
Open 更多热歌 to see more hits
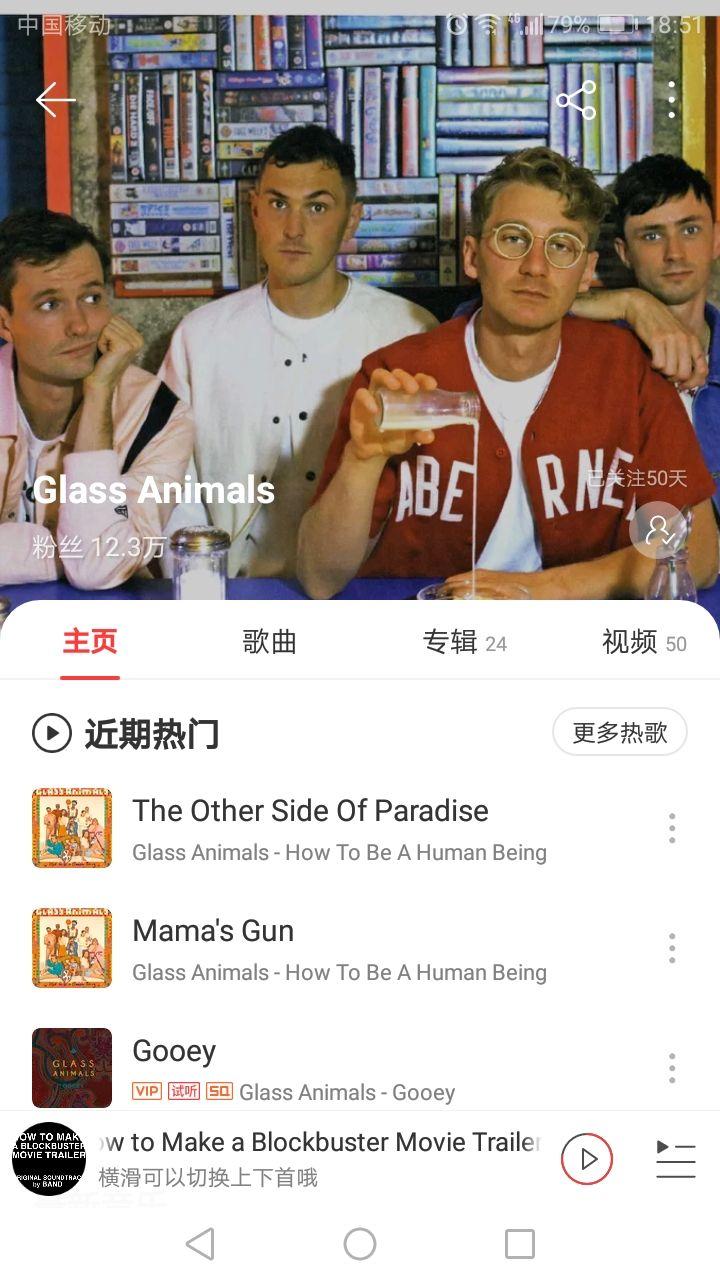click(x=619, y=732)
